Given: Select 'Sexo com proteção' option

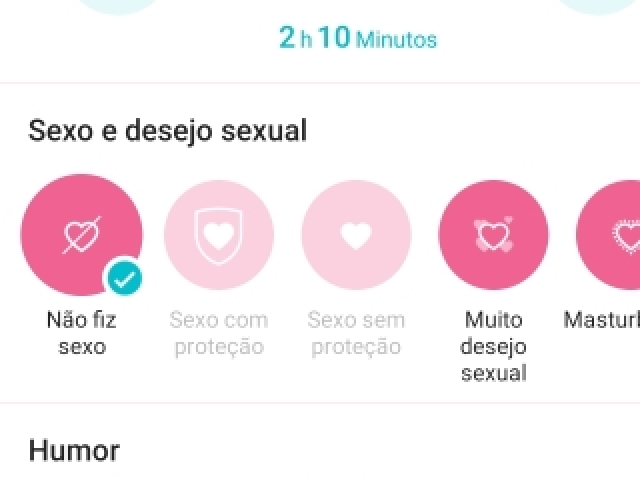Looking at the screenshot, I should [218, 235].
